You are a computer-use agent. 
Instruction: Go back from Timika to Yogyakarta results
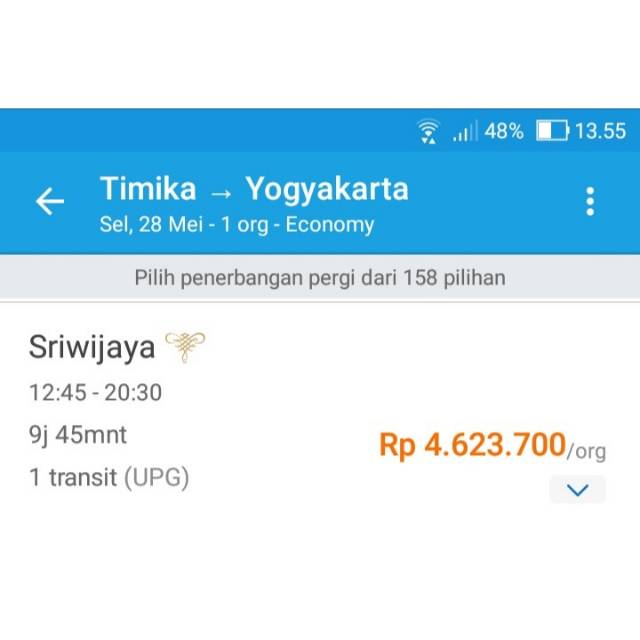(50, 201)
